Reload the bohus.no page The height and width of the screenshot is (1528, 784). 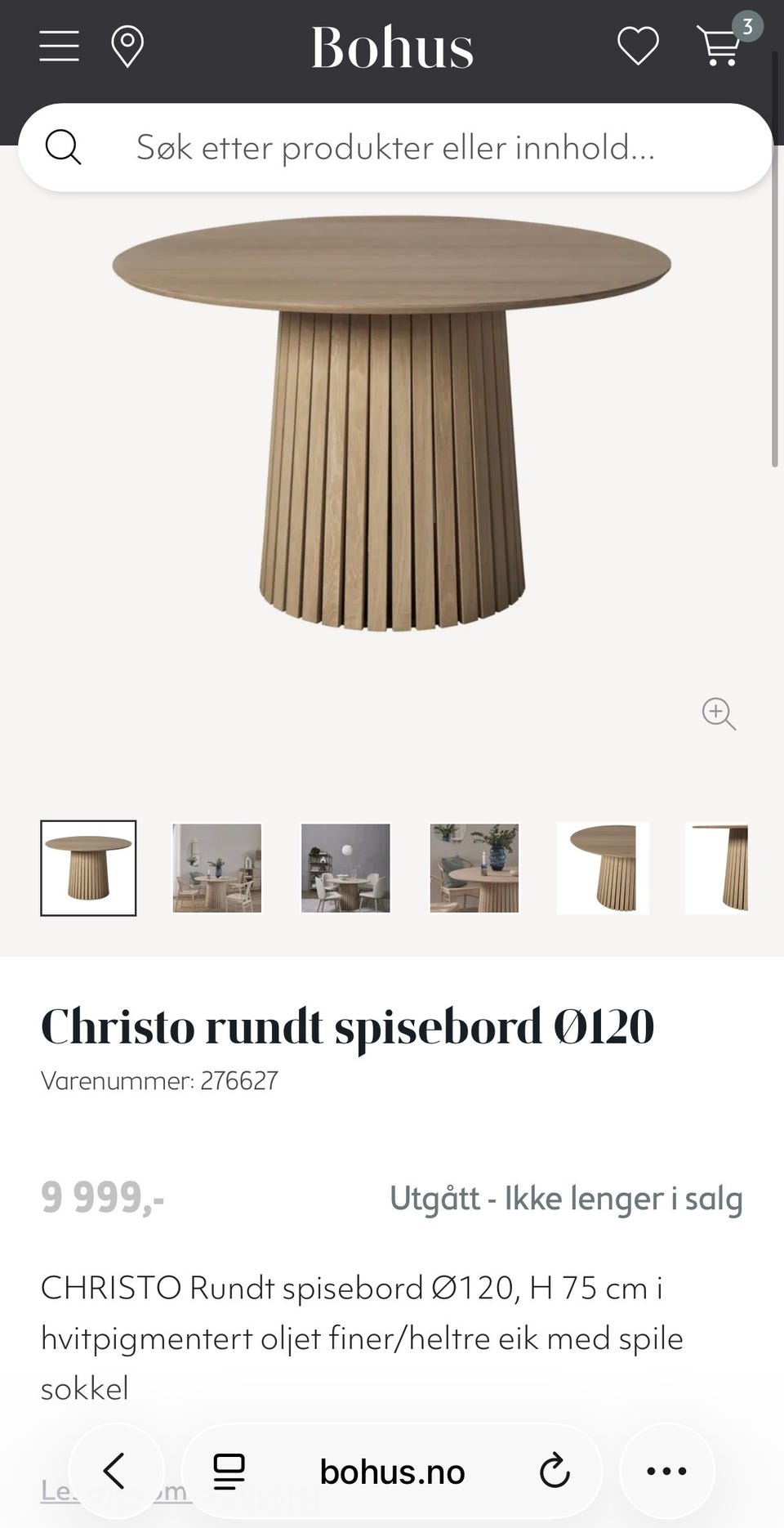555,1472
